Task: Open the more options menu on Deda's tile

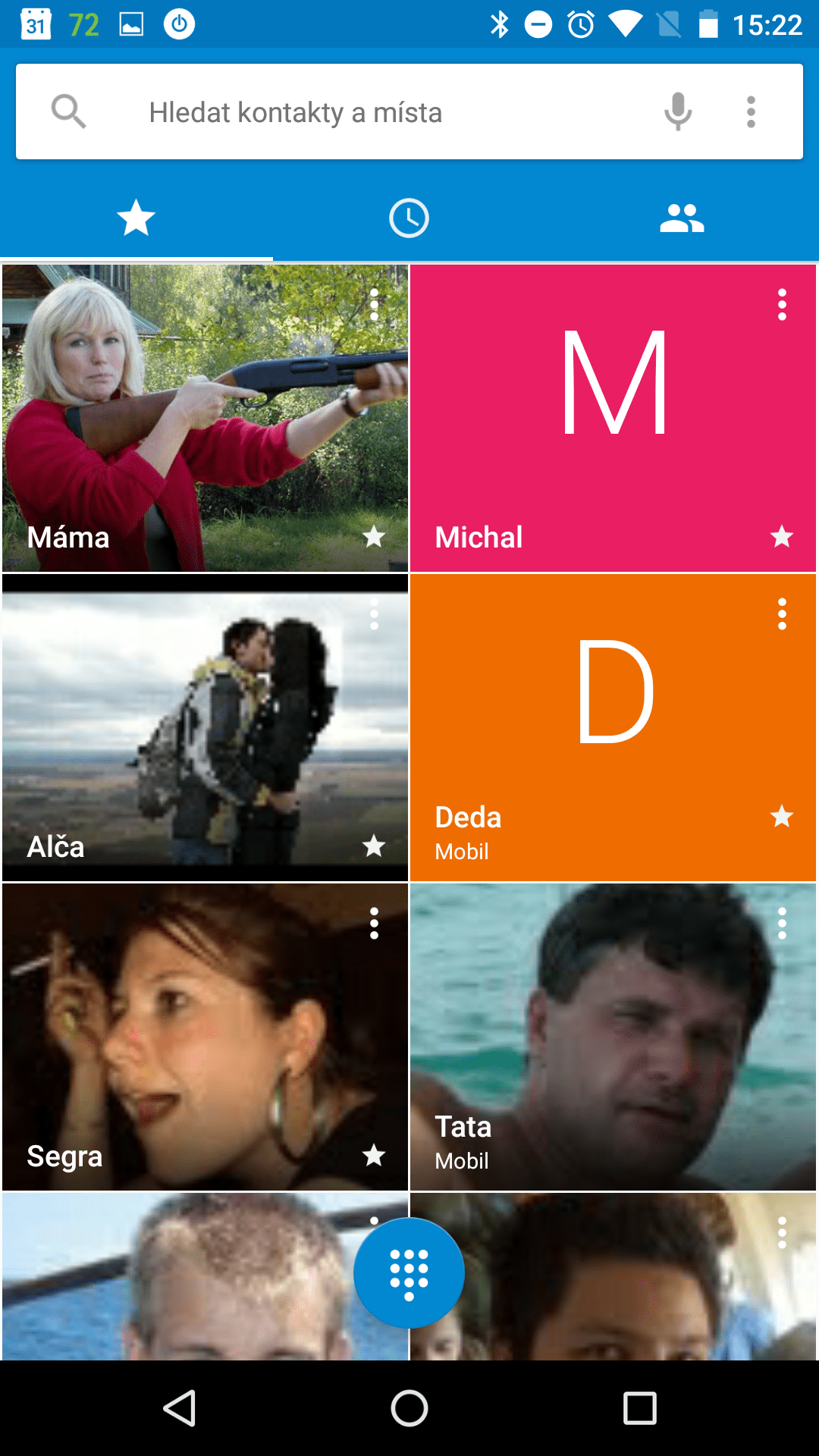Action: [x=782, y=614]
